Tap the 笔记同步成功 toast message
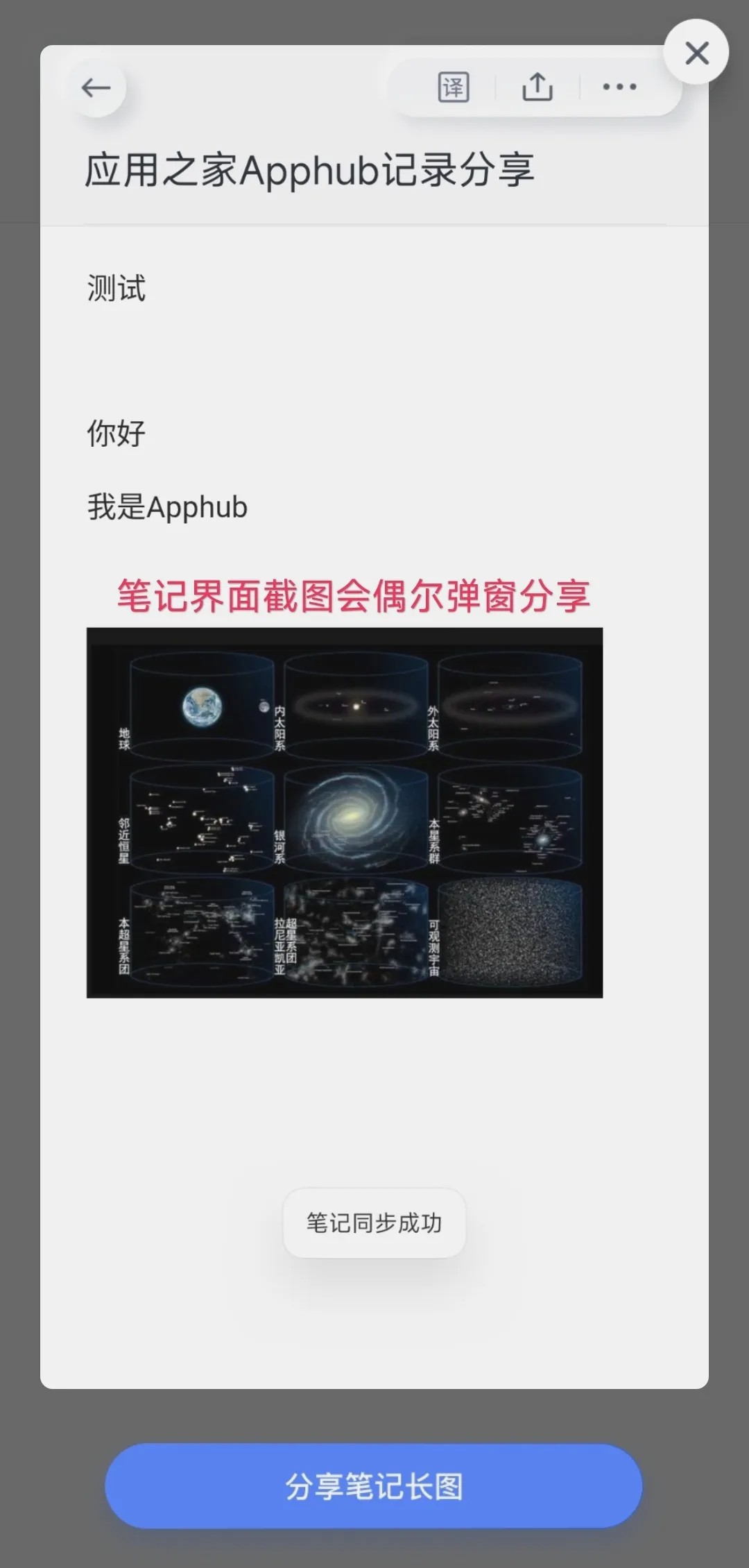This screenshot has width=749, height=1568. (x=374, y=1223)
